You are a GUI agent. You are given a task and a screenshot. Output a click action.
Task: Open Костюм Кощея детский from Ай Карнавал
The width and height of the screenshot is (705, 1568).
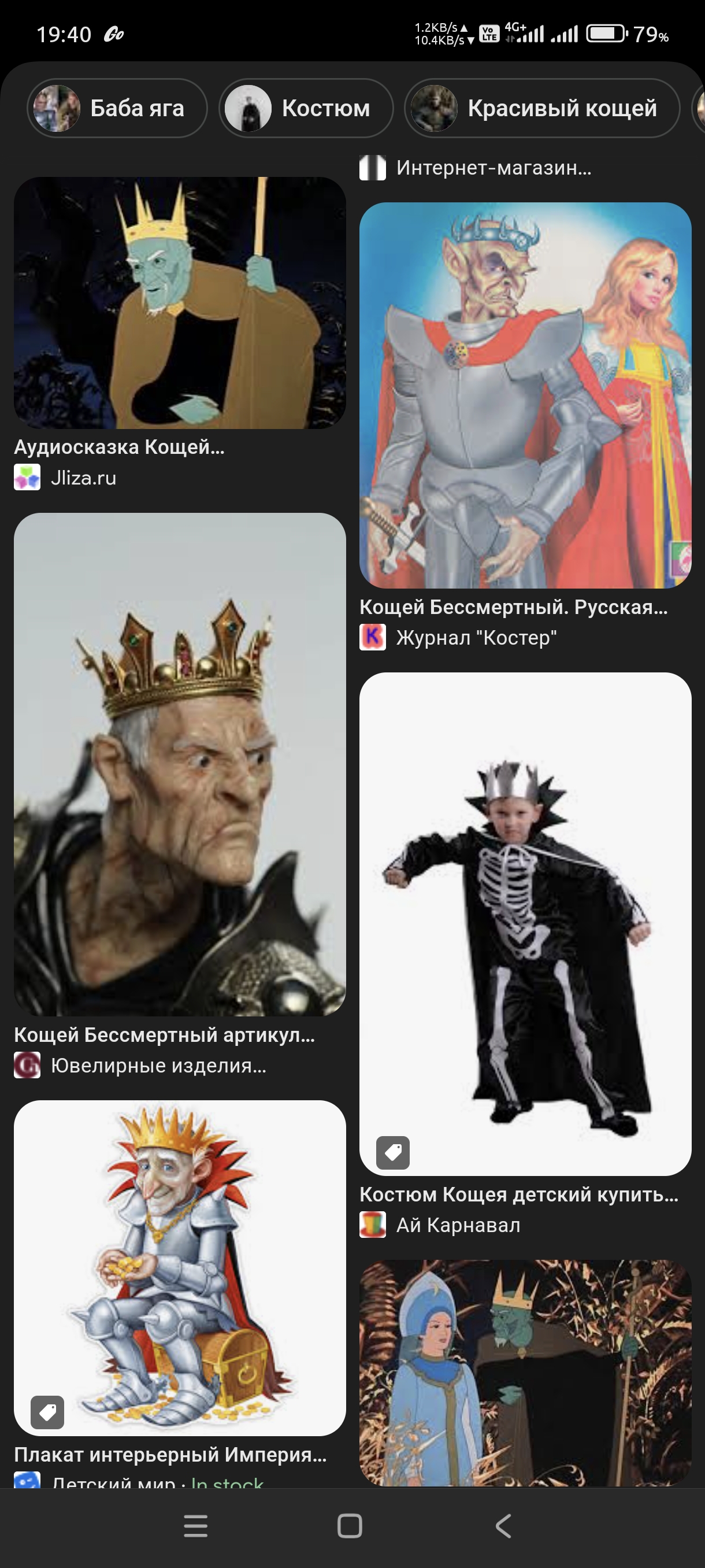point(525,924)
